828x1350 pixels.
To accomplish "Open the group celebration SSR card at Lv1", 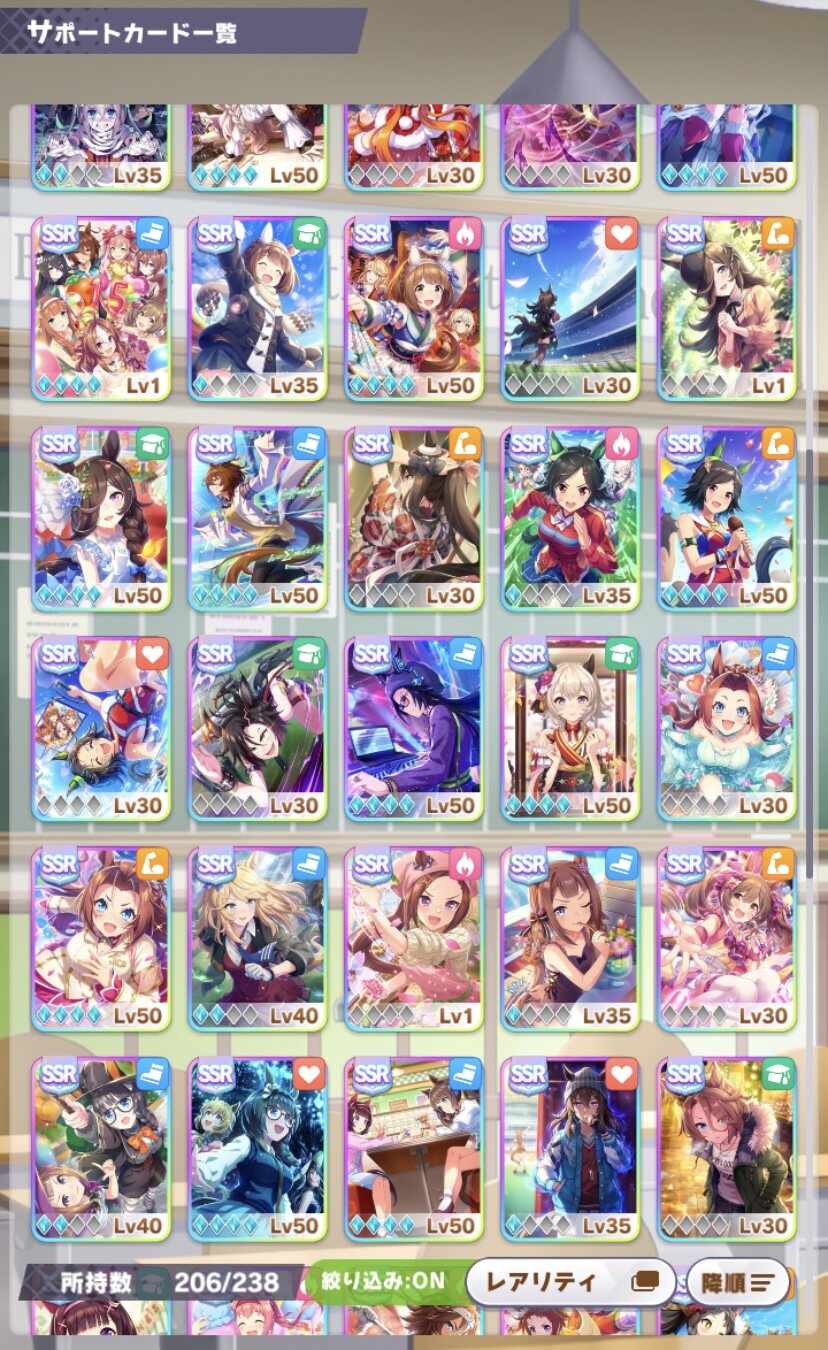I will coord(101,309).
